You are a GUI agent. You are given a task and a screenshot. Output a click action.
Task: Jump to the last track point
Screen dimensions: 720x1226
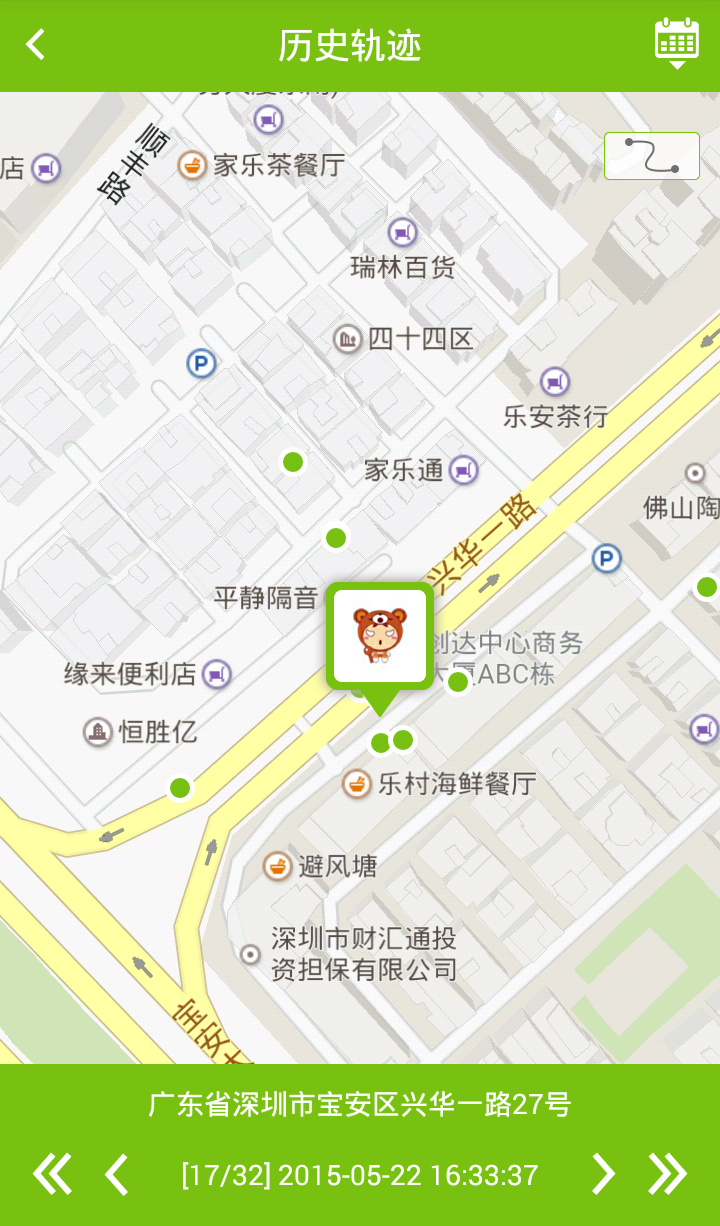click(667, 1174)
